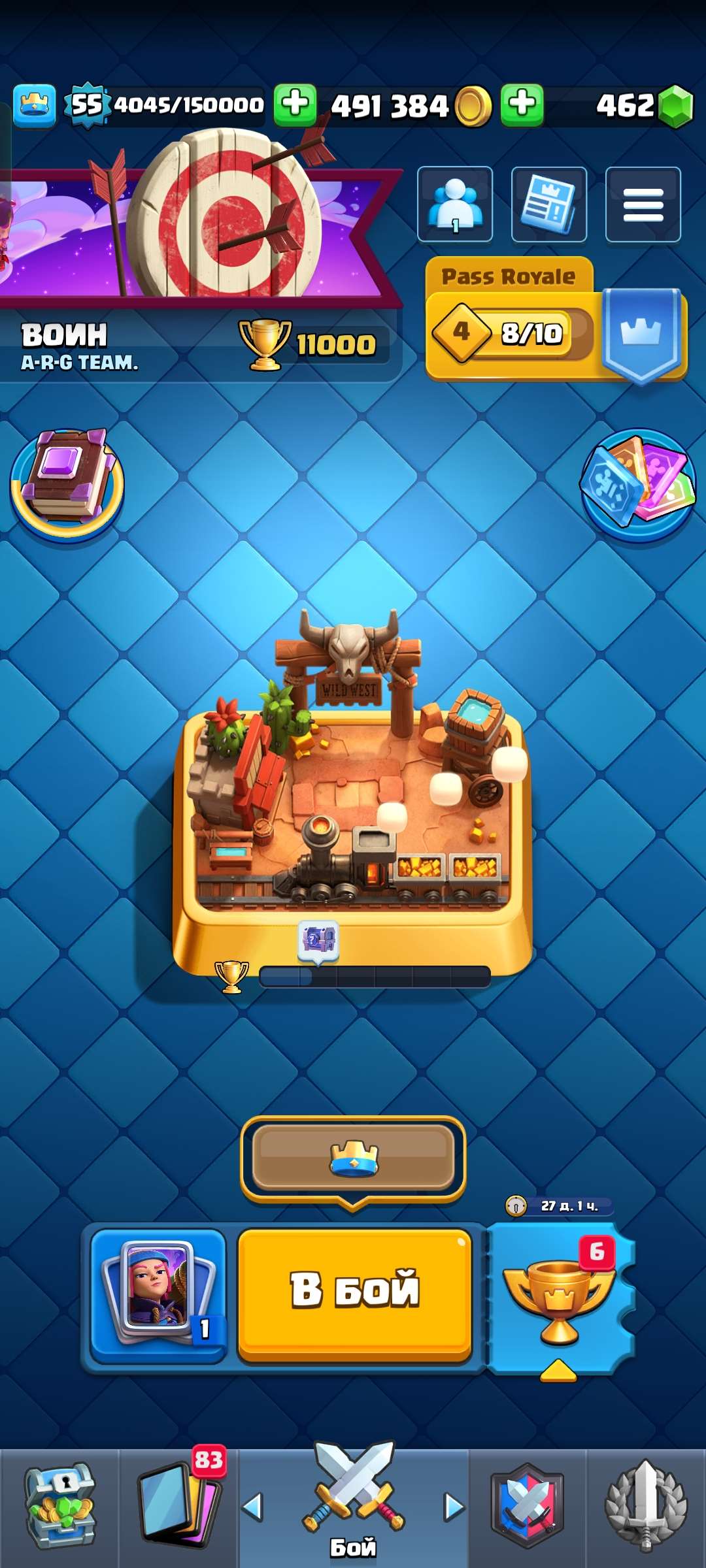Open the hamburger menu icon
The height and width of the screenshot is (1568, 706).
[642, 205]
